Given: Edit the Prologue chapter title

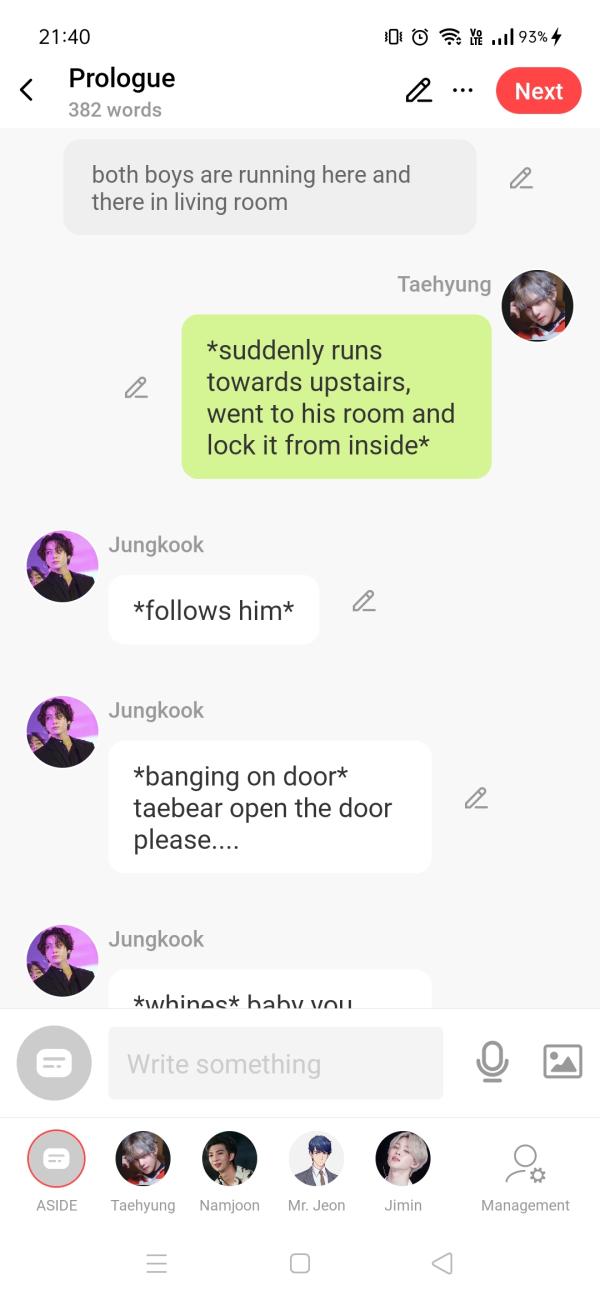Looking at the screenshot, I should pos(419,91).
